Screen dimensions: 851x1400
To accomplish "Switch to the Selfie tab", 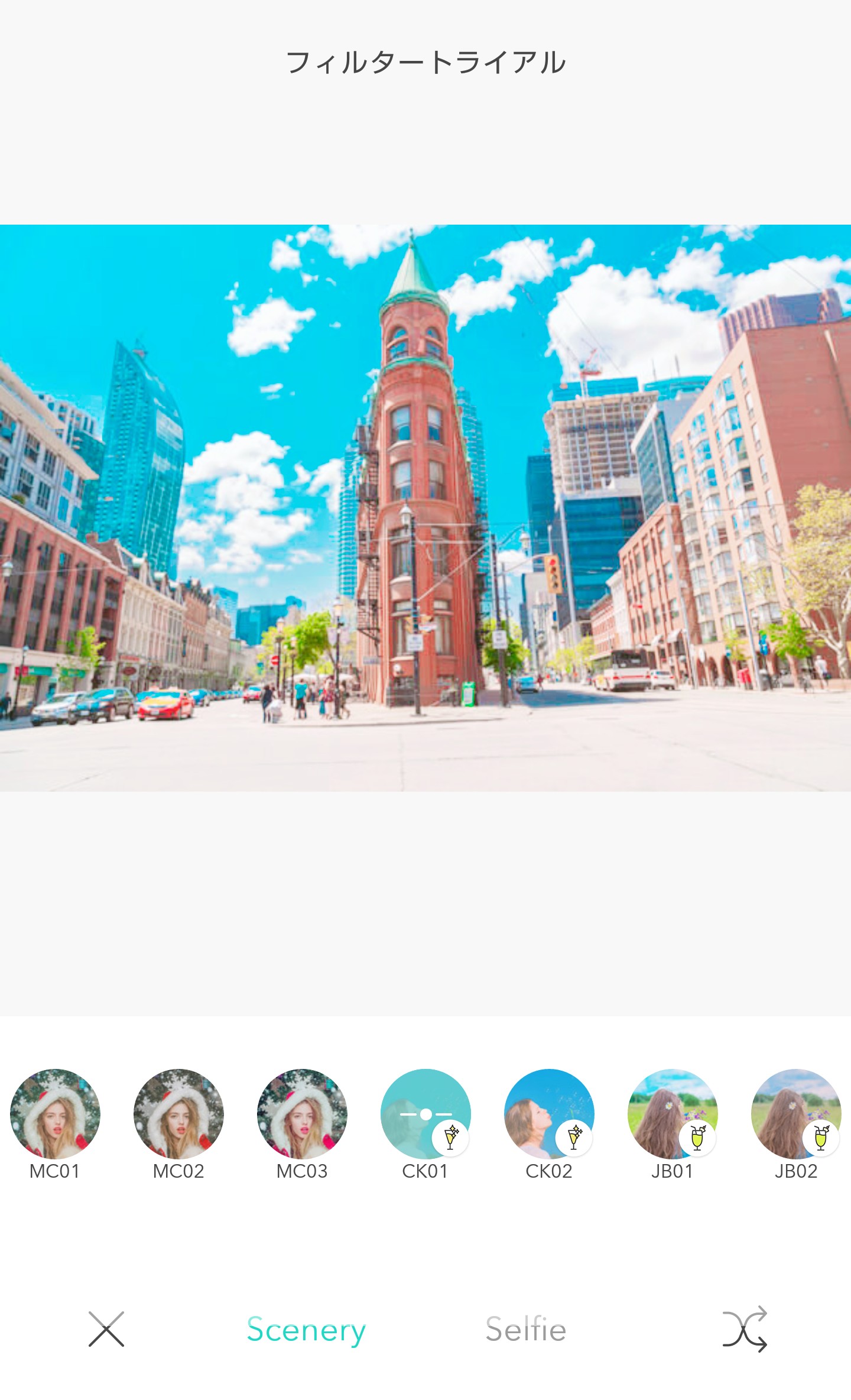I will click(x=526, y=1330).
